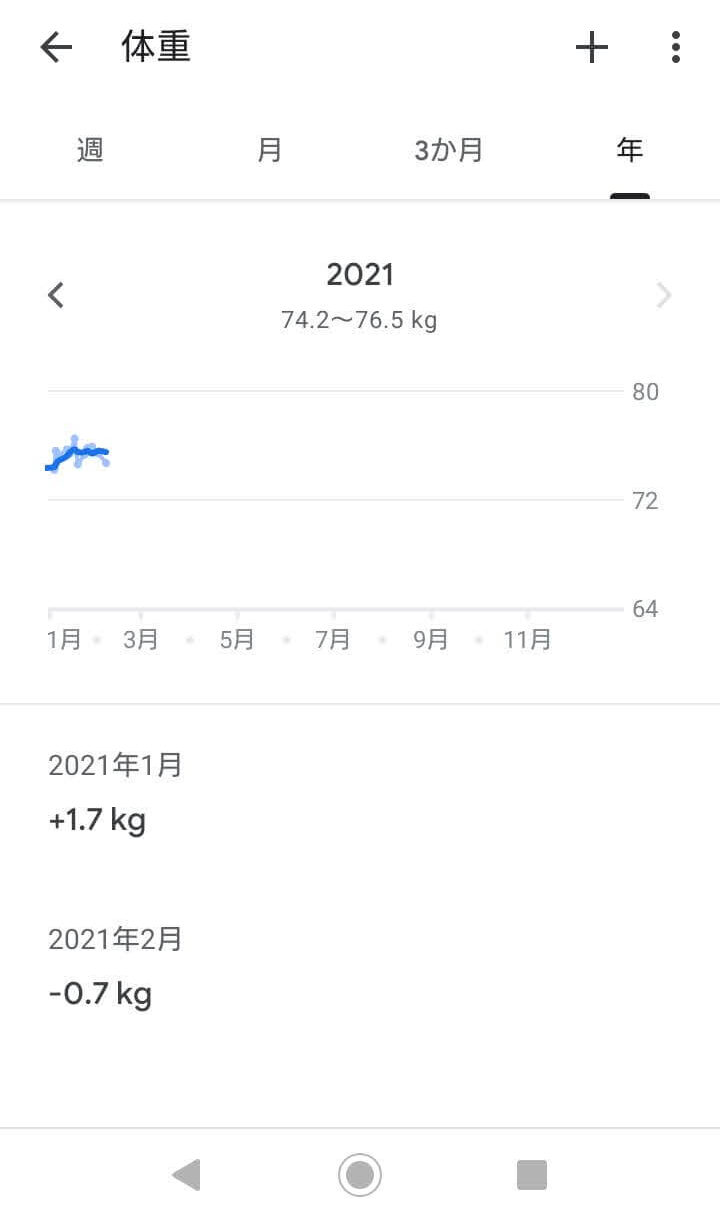Tap the system home button
This screenshot has height=1222, width=720.
click(x=360, y=1174)
